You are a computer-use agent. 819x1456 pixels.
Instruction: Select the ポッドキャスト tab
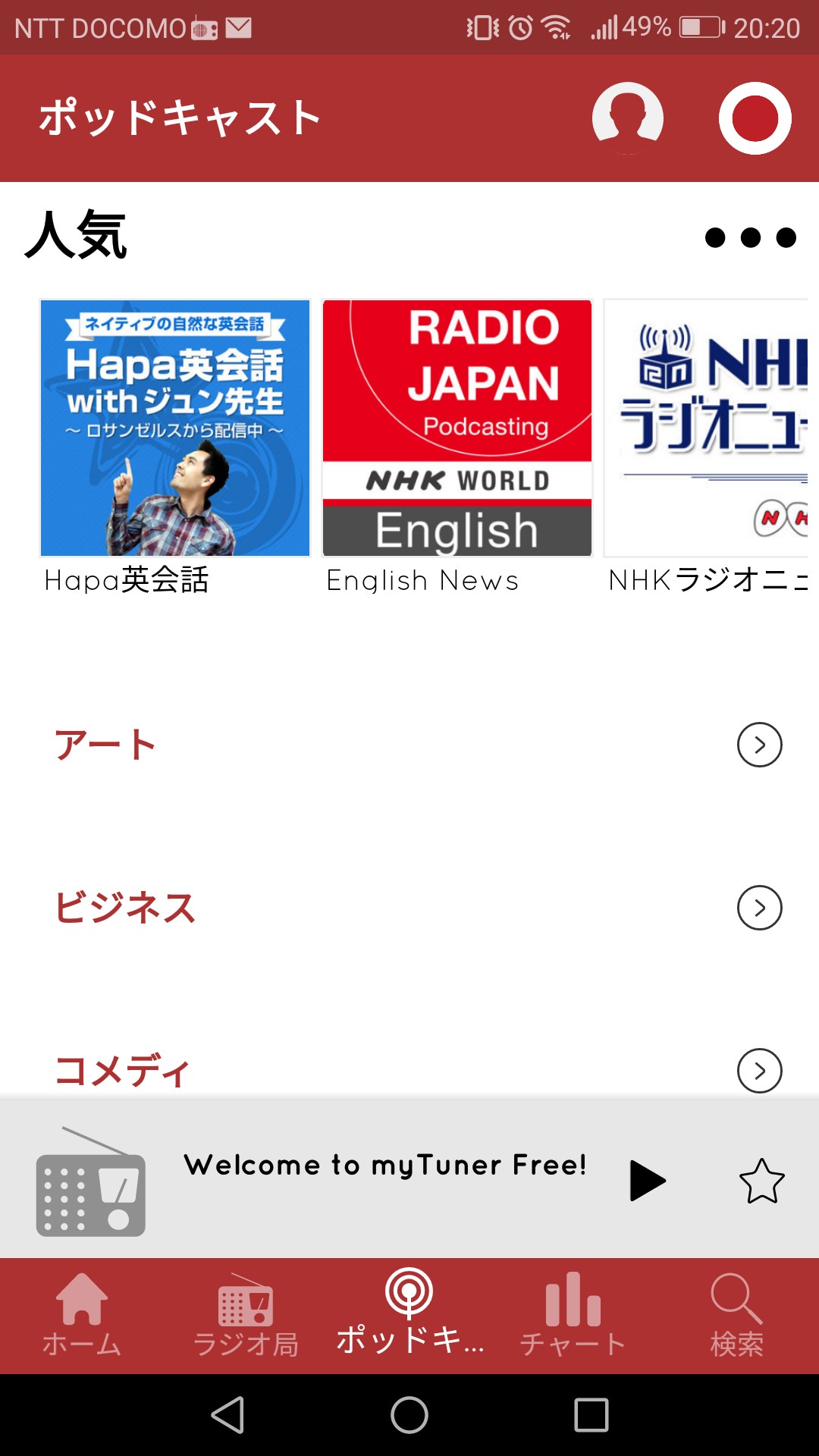click(x=409, y=1316)
